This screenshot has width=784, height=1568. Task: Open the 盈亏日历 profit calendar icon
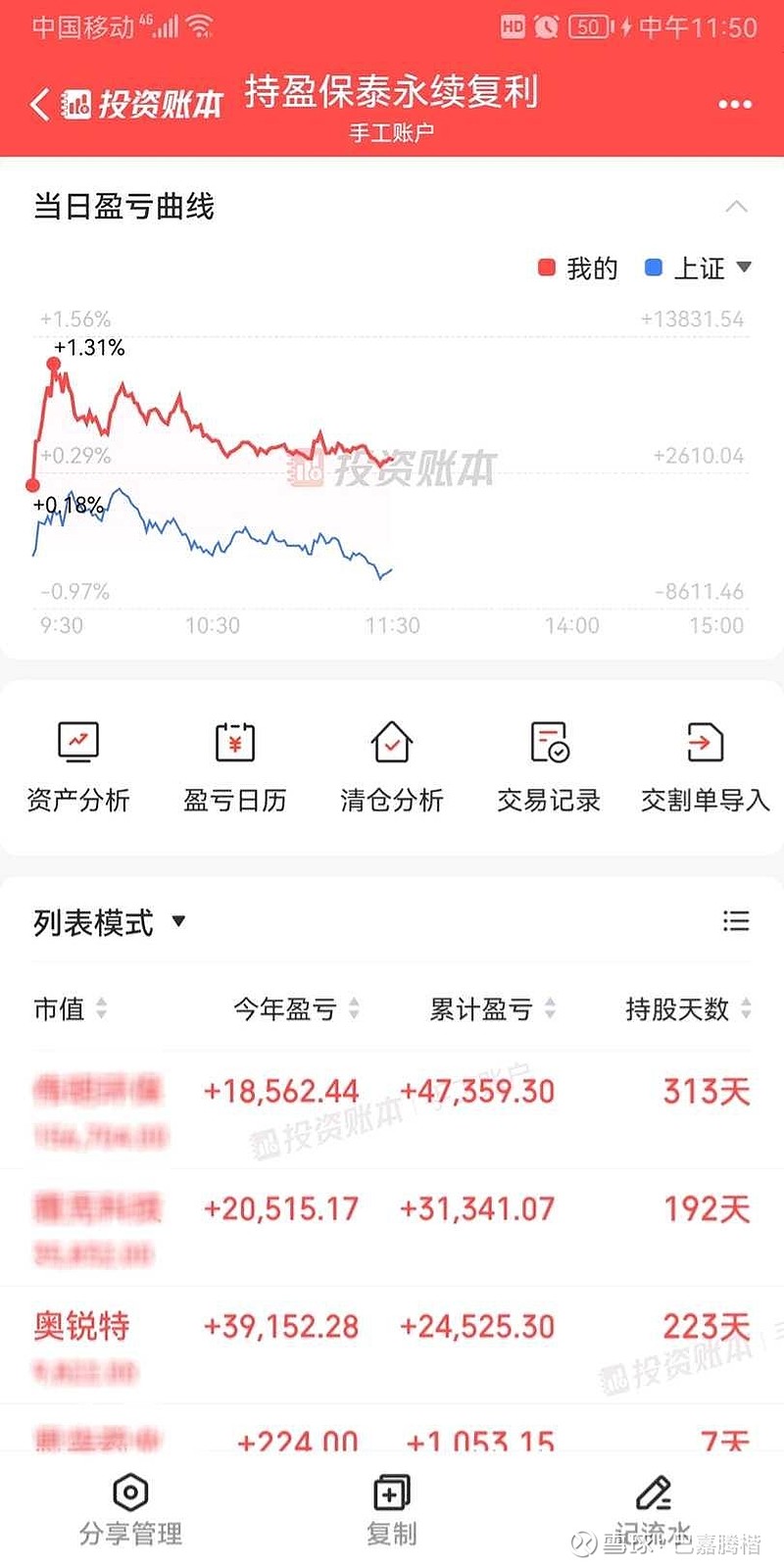click(234, 764)
